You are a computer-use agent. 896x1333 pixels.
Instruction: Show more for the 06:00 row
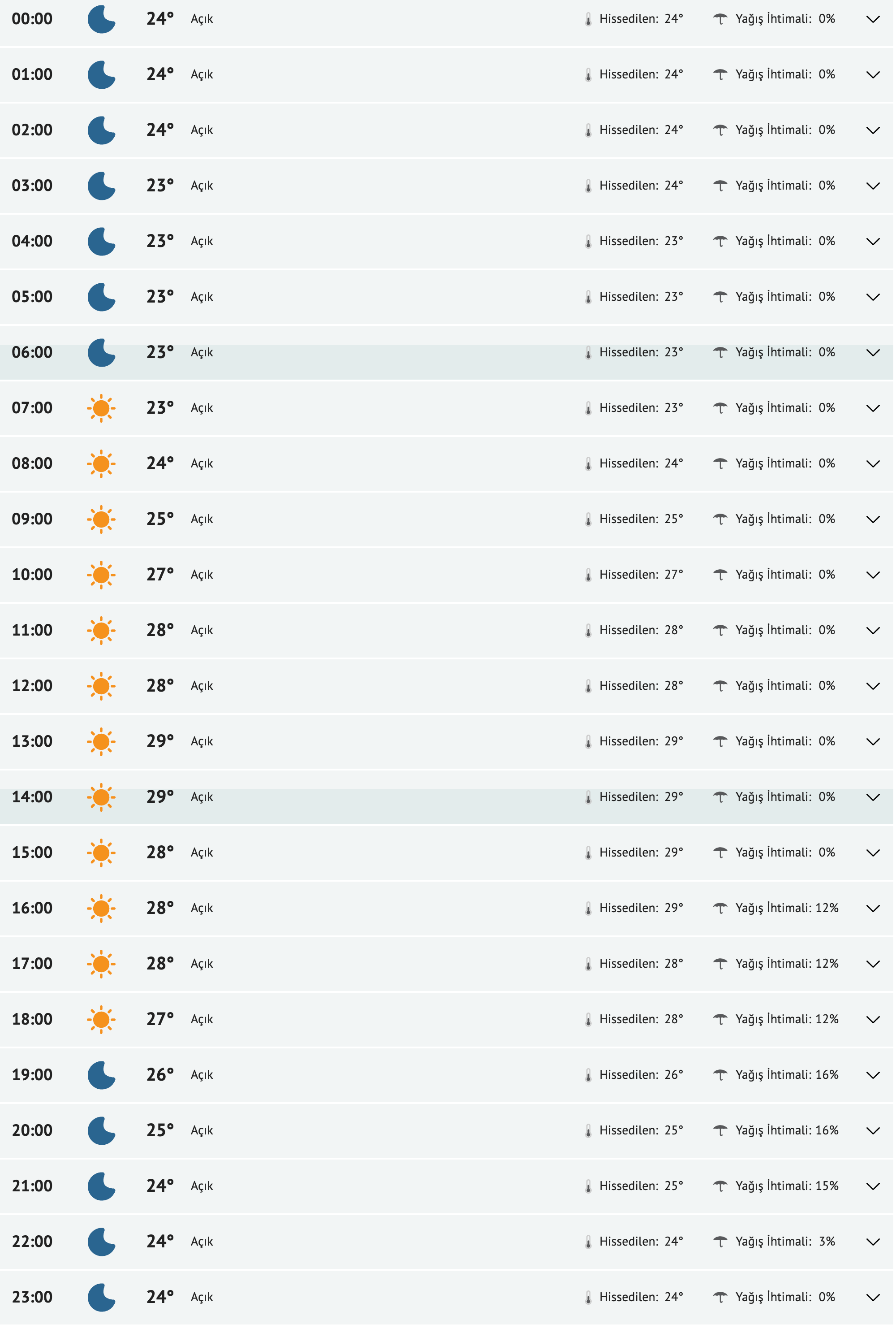tap(873, 353)
